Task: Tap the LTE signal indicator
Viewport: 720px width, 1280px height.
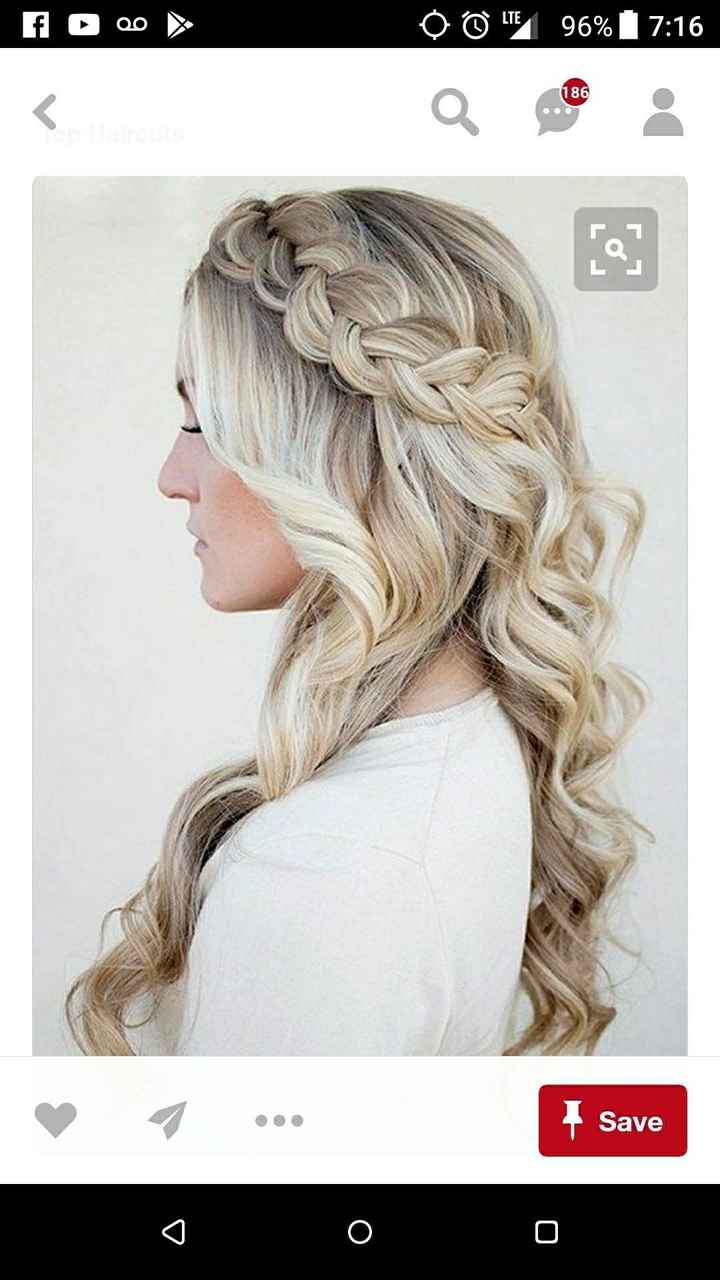Action: tap(522, 25)
